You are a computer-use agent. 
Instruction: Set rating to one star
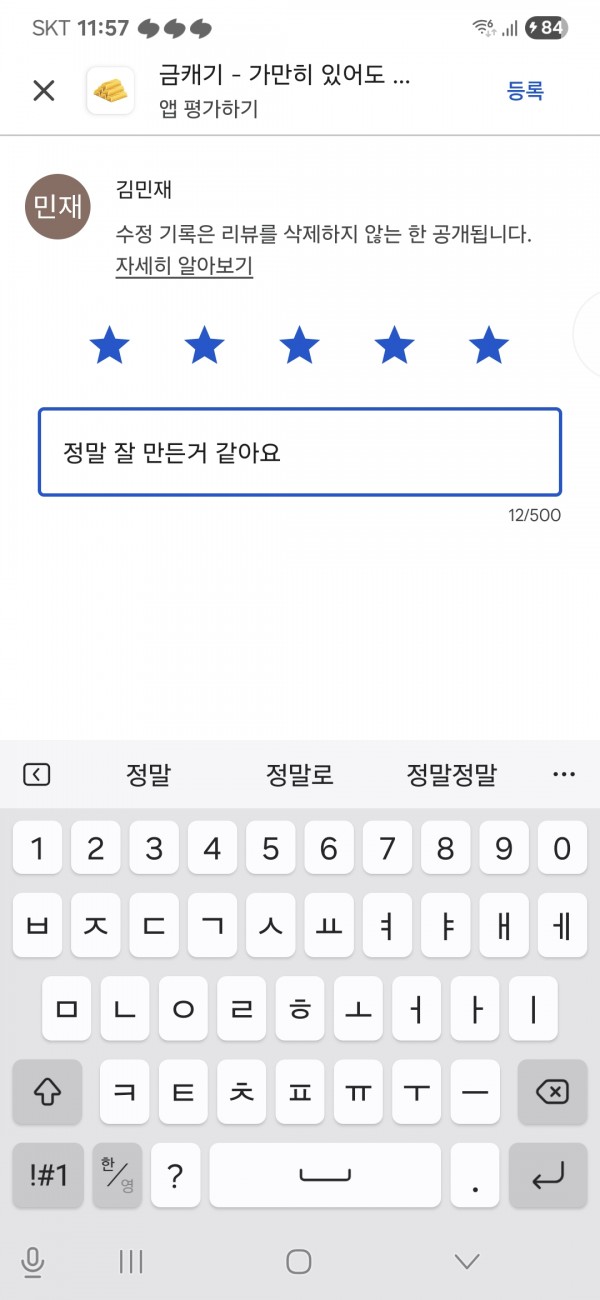point(109,346)
